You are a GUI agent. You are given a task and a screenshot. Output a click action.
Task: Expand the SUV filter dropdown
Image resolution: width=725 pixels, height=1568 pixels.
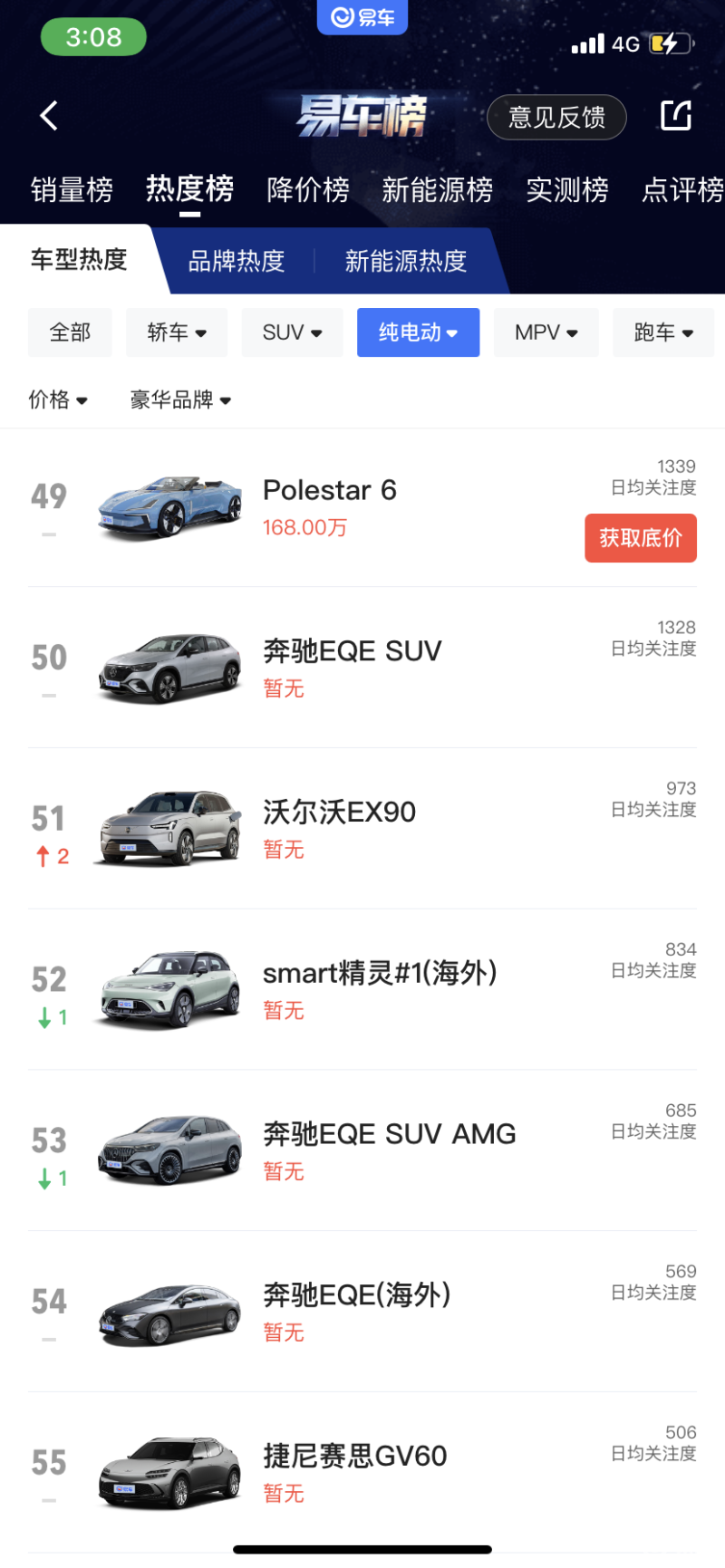[292, 332]
